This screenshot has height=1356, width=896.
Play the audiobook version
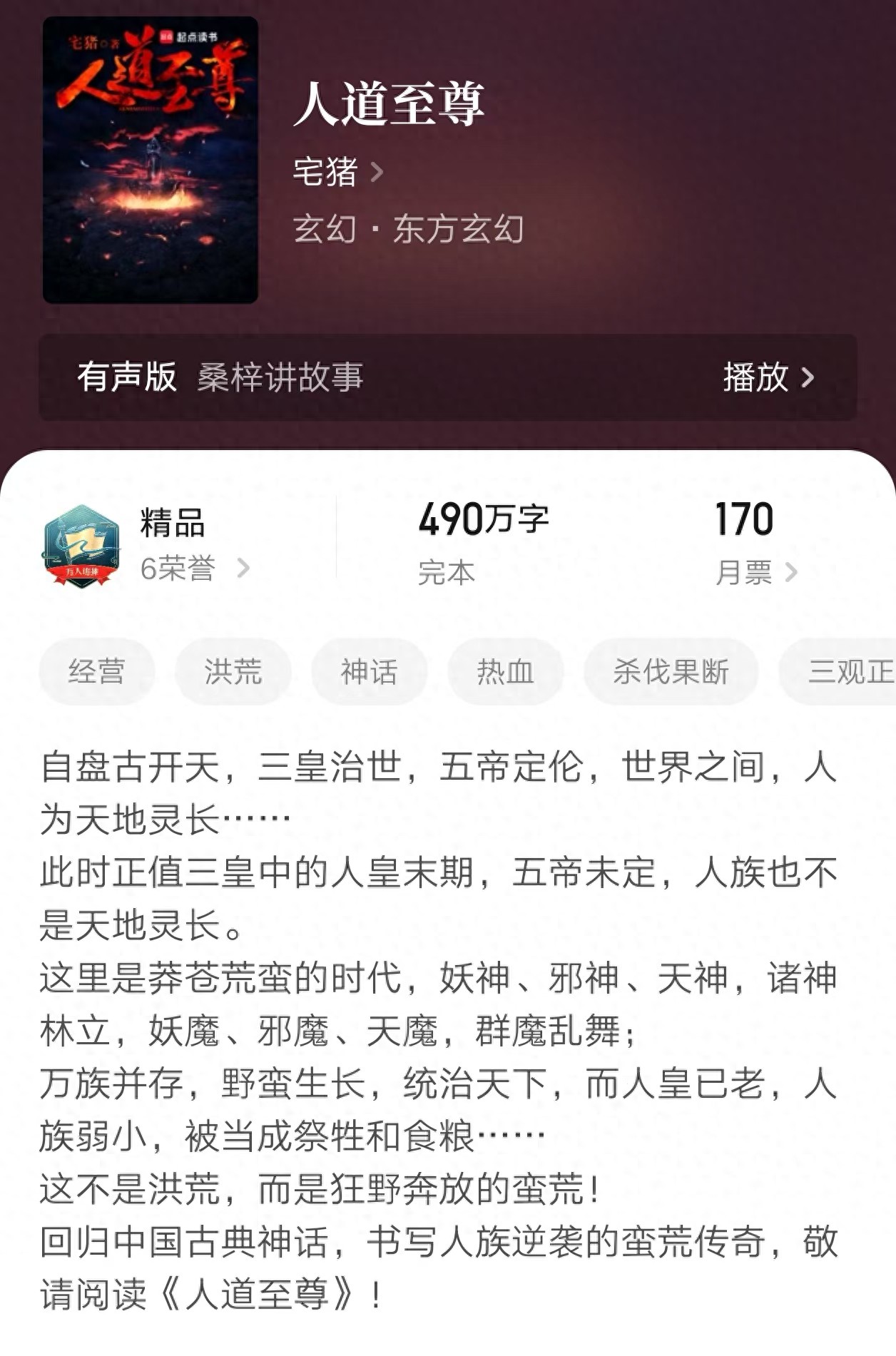tap(767, 377)
